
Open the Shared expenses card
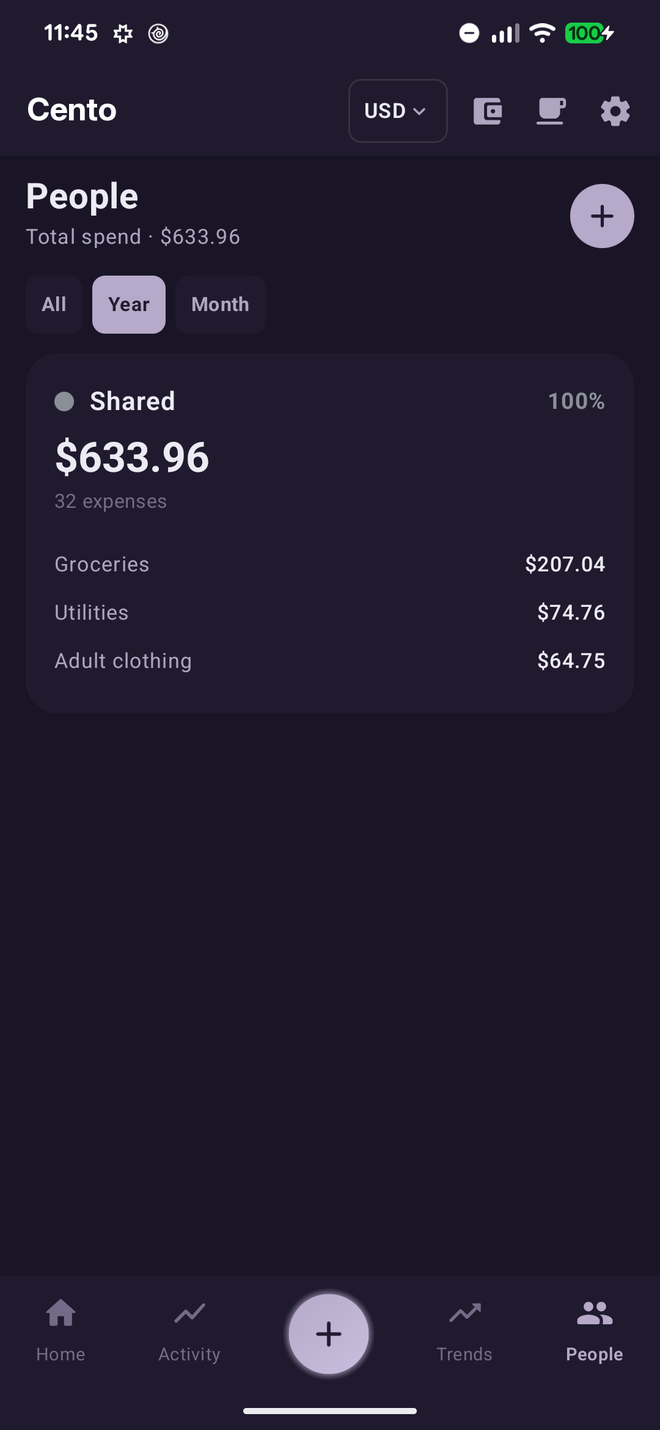330,533
